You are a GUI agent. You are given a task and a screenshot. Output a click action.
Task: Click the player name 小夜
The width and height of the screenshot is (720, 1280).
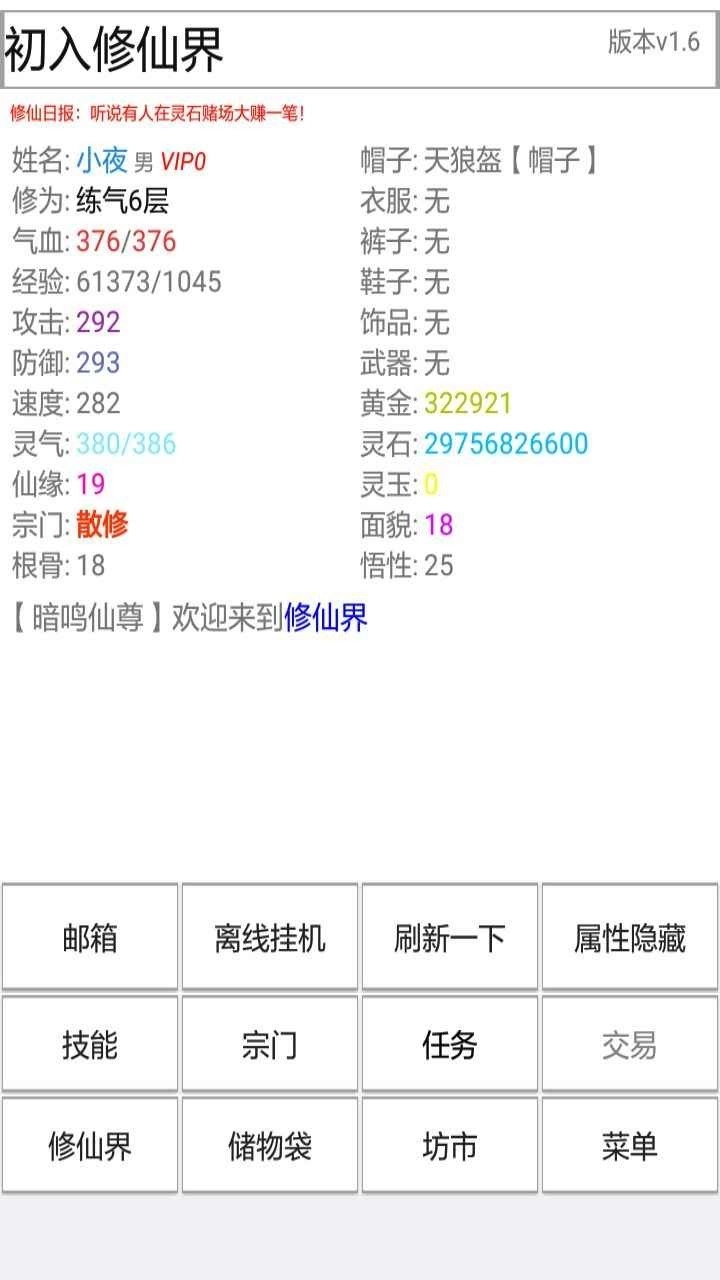point(100,161)
